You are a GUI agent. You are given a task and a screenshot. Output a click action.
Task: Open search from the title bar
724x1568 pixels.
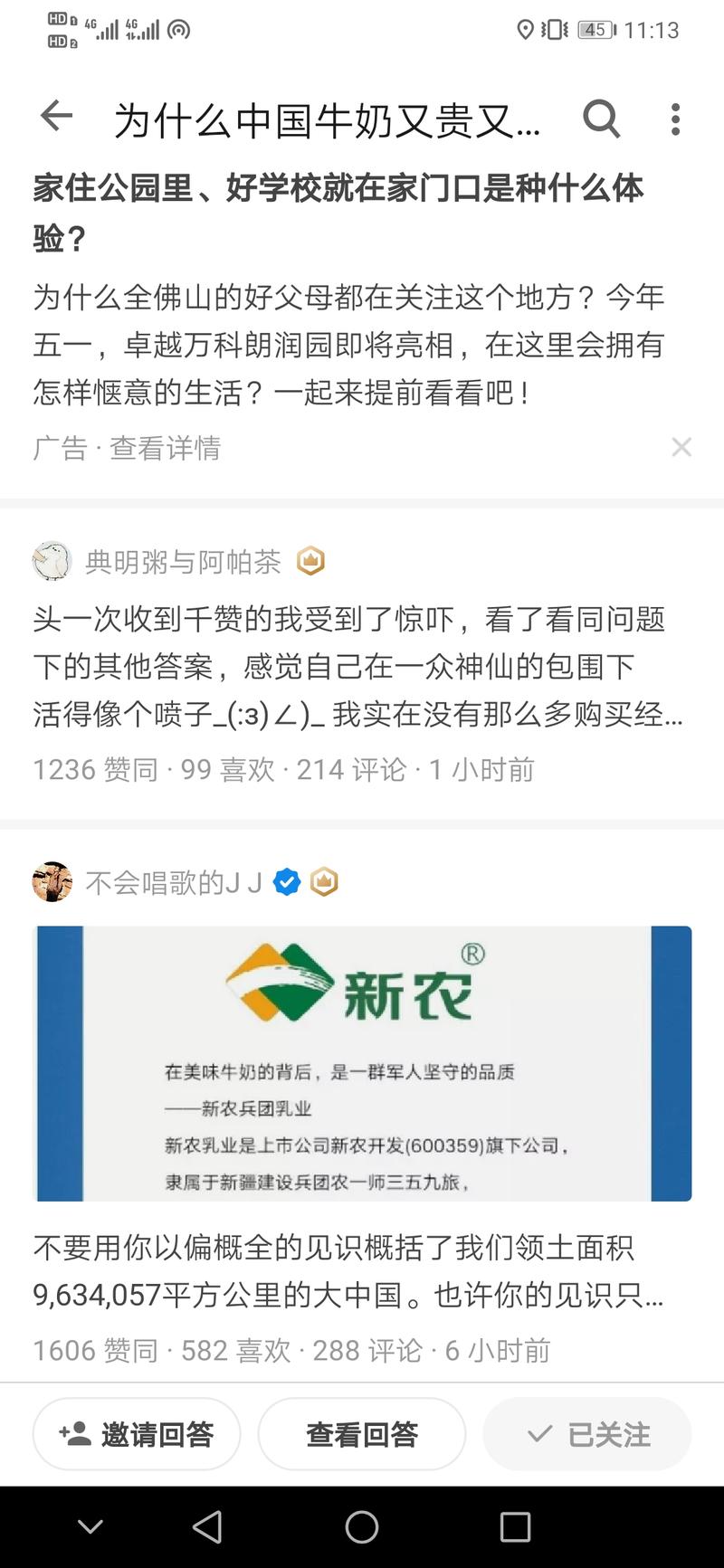coord(601,119)
